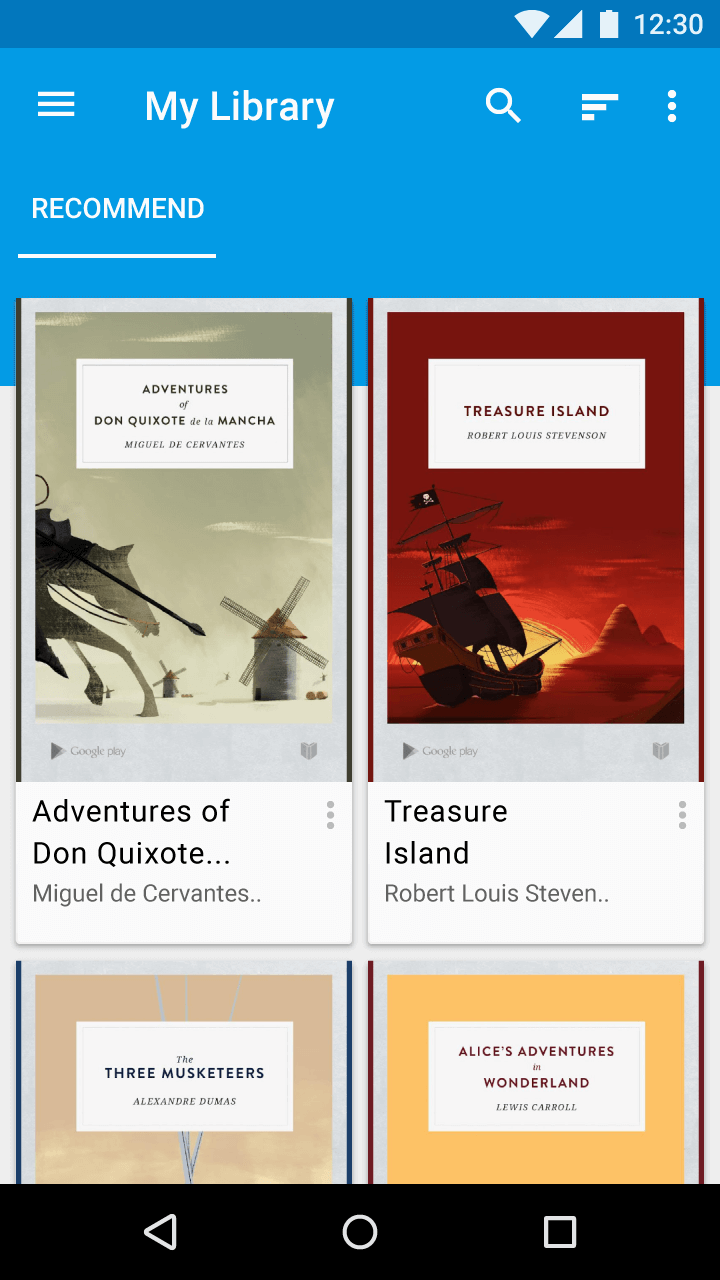Image resolution: width=720 pixels, height=1280 pixels.
Task: Show more options for Treasure Island
Action: (682, 815)
